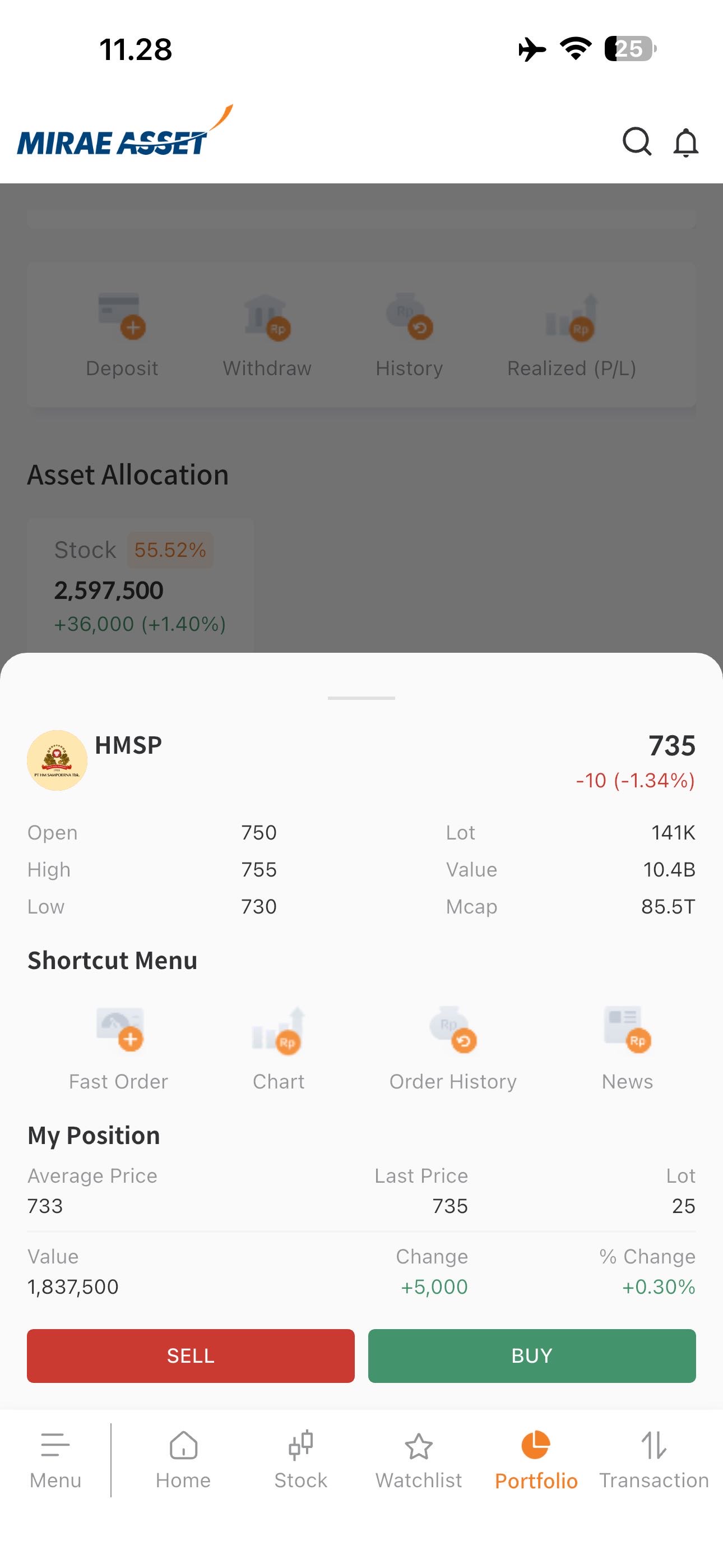This screenshot has width=723, height=1568.
Task: Switch to the Stock tab
Action: click(x=300, y=1459)
